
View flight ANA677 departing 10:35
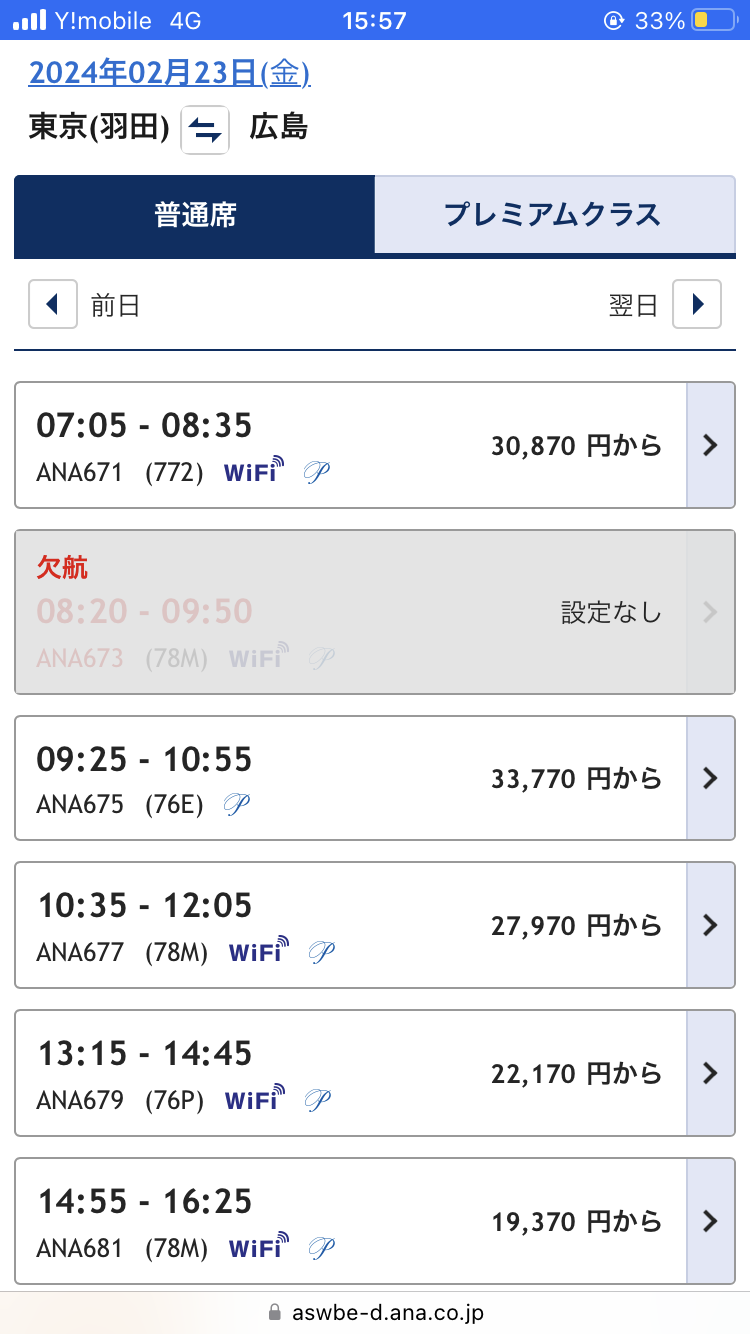click(375, 925)
